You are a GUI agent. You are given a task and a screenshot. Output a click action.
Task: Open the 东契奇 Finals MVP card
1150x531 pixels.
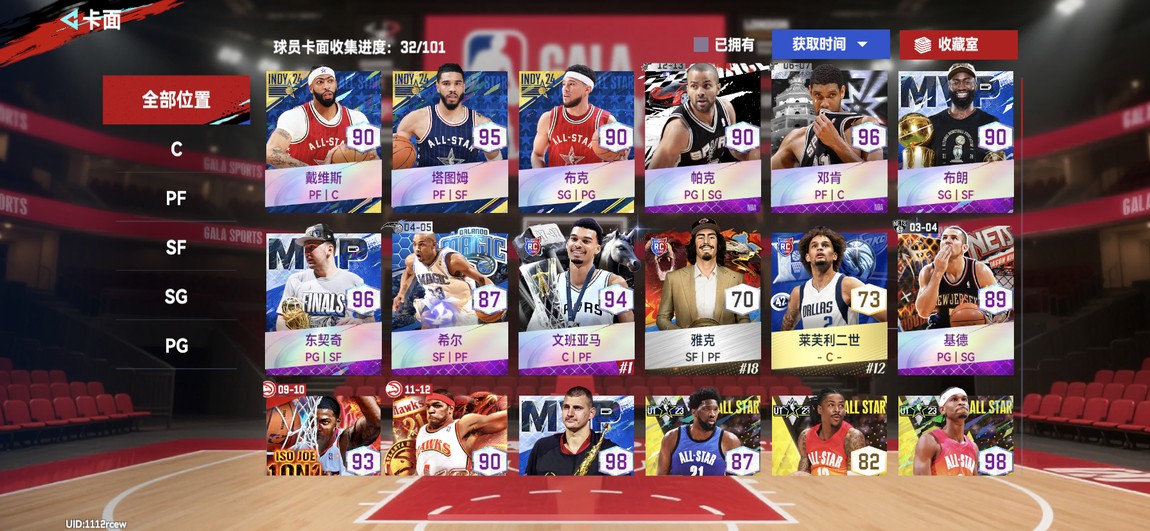(323, 303)
